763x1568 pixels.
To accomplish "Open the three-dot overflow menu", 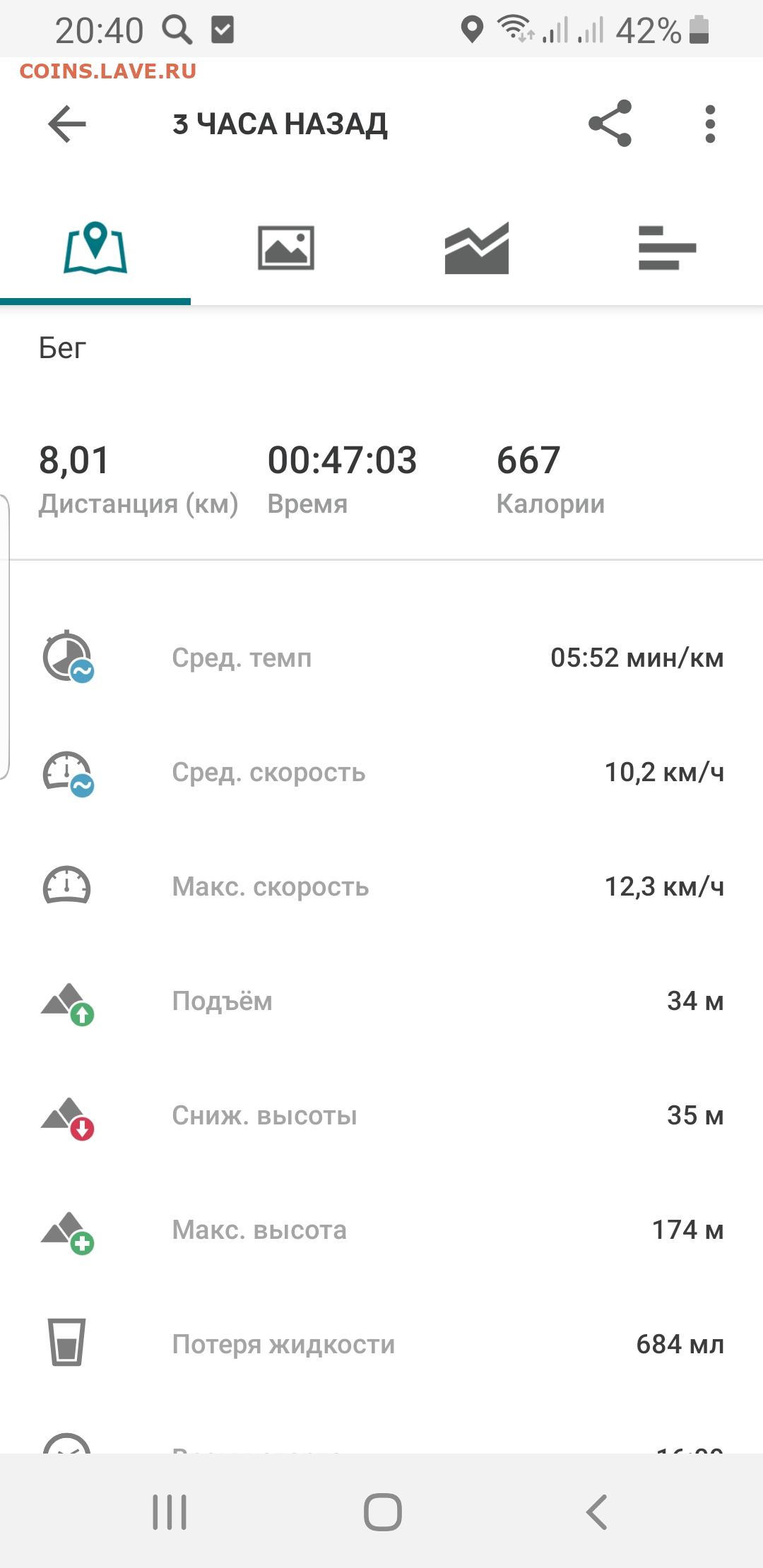I will 710,124.
